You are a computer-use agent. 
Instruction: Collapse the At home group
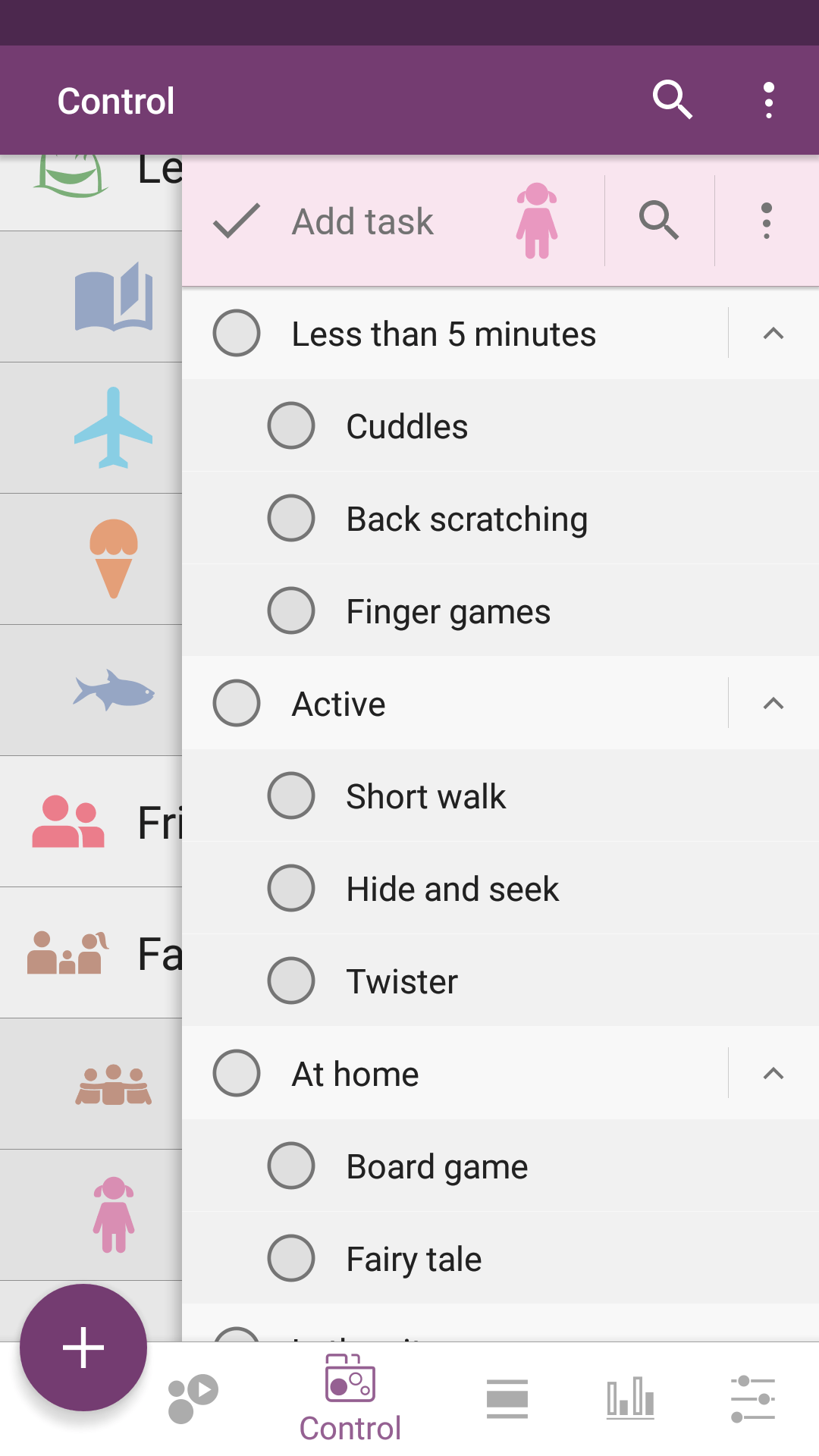point(773,1074)
